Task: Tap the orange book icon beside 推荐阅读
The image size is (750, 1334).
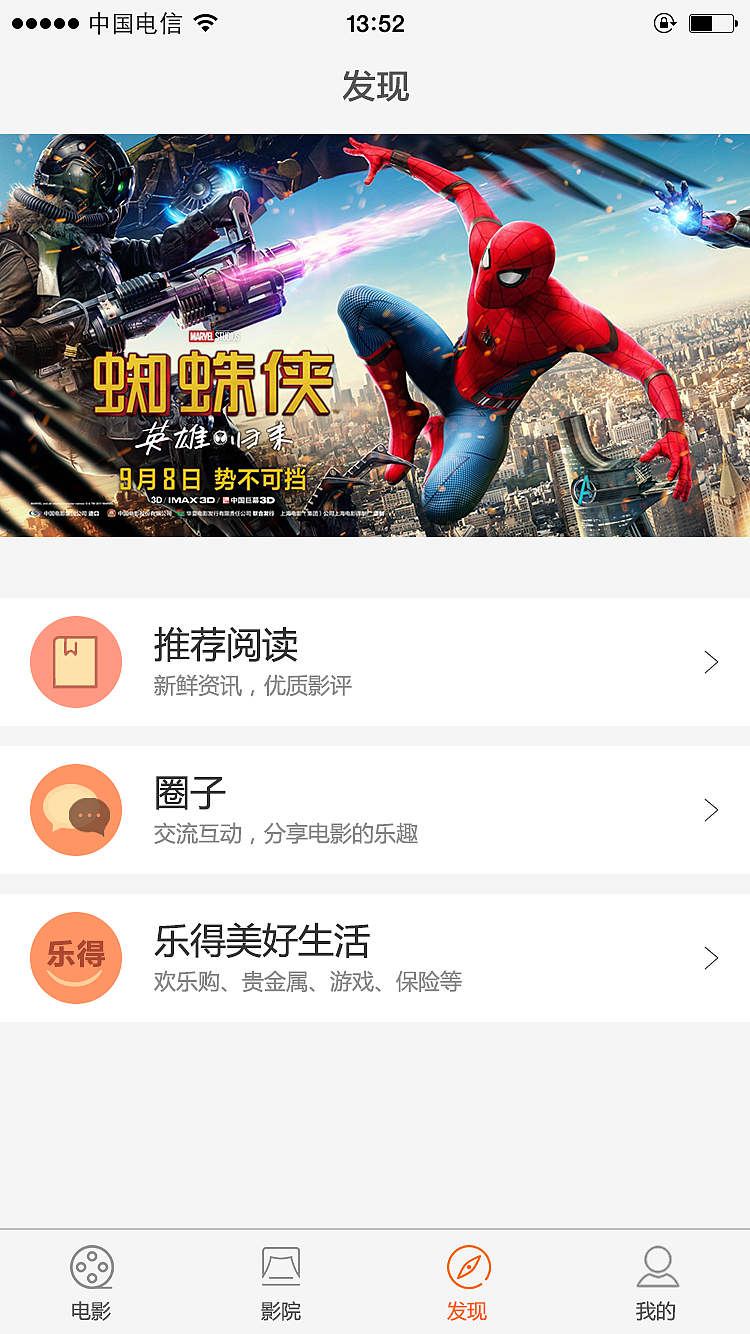Action: pyautogui.click(x=76, y=661)
